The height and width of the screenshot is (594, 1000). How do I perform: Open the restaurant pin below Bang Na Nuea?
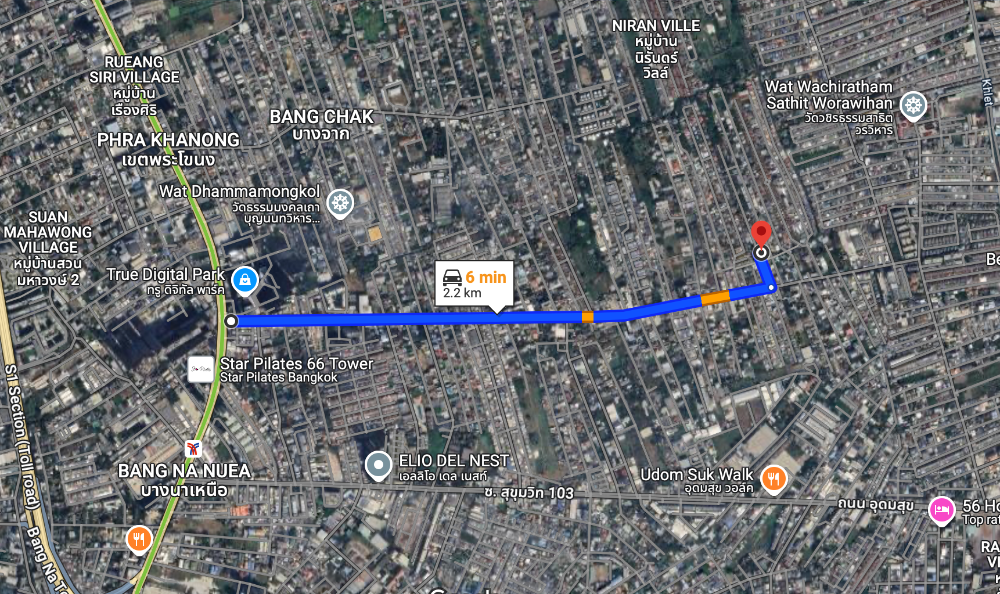pyautogui.click(x=139, y=540)
